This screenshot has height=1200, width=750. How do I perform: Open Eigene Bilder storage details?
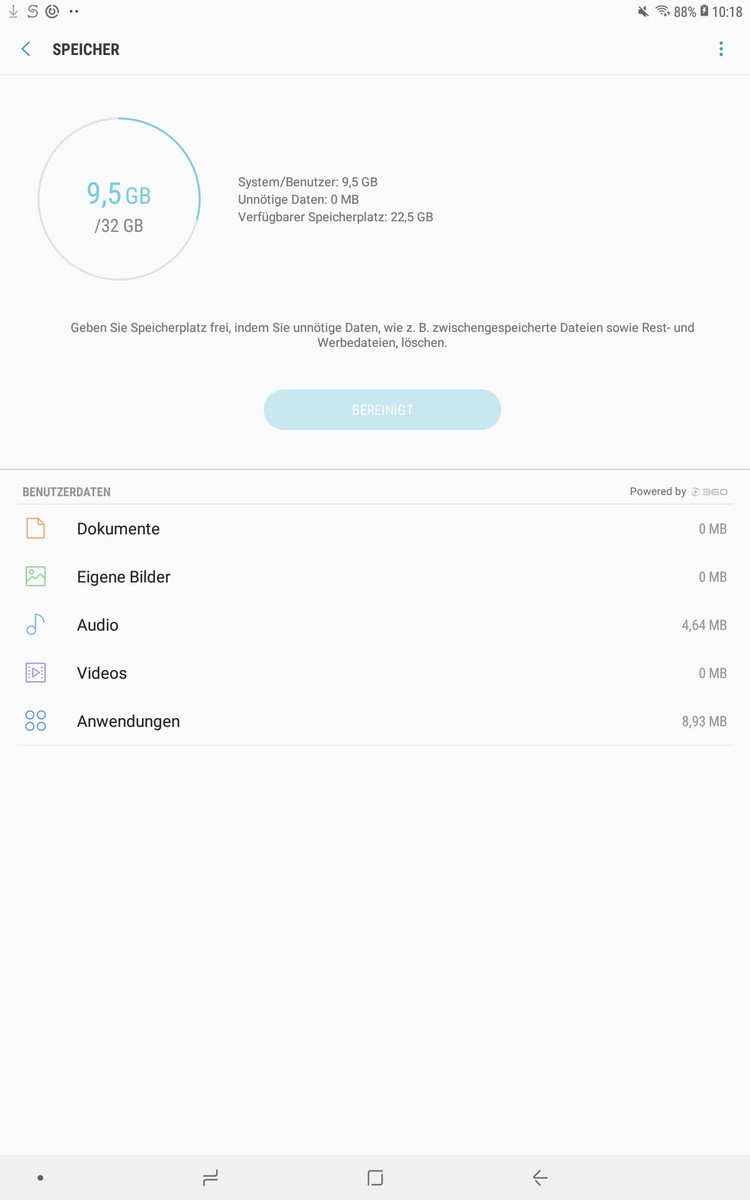click(x=375, y=577)
